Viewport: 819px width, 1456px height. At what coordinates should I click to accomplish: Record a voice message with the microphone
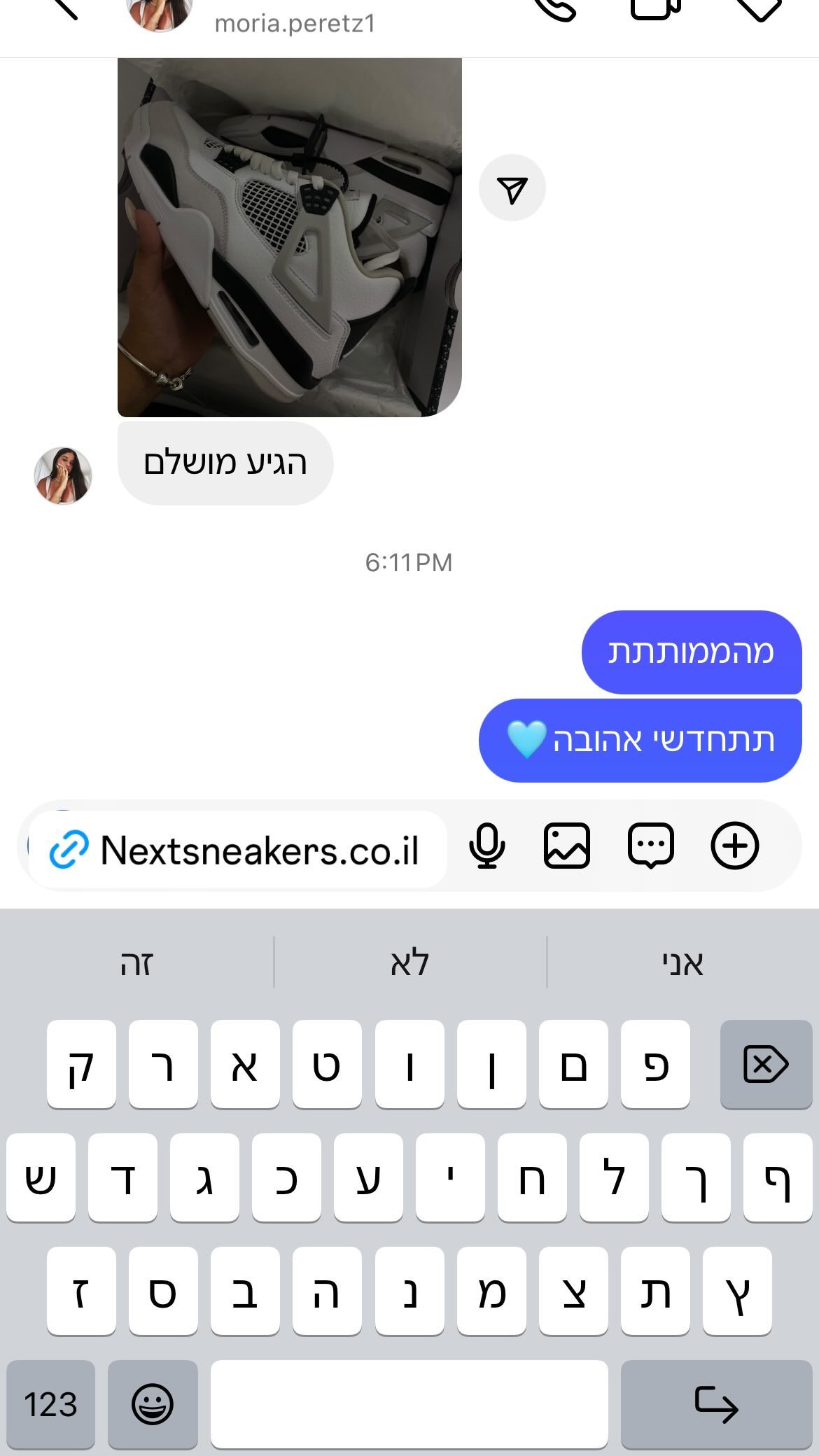[486, 846]
